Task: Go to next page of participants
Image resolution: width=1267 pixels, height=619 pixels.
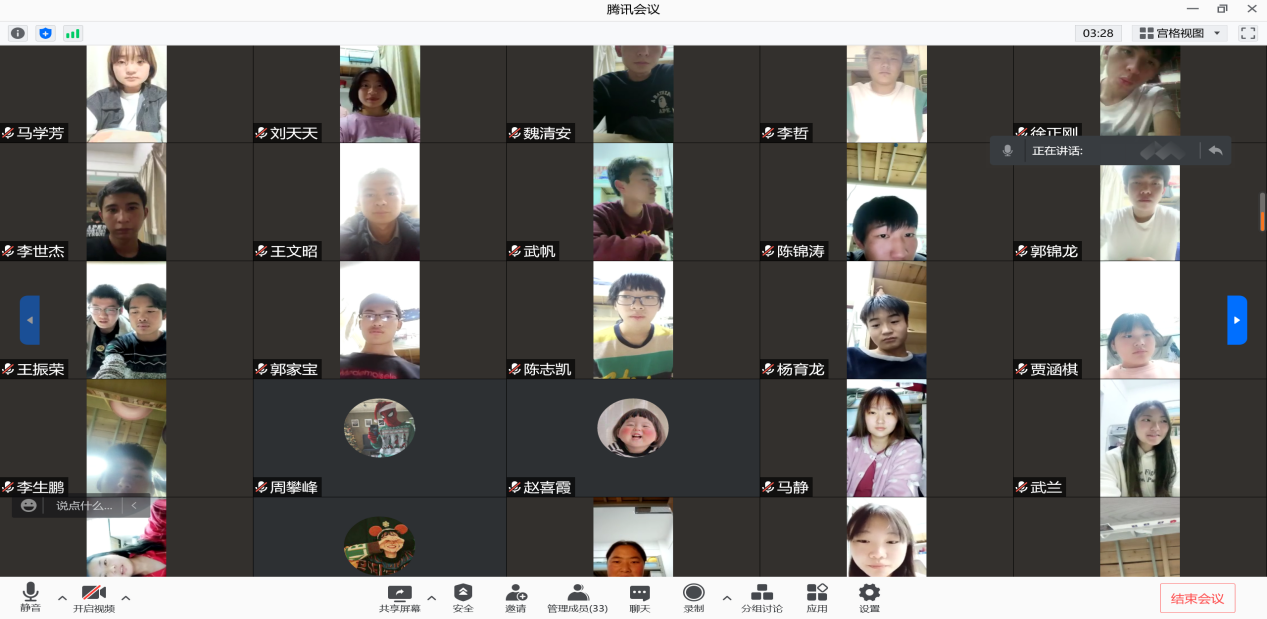Action: 1237,320
